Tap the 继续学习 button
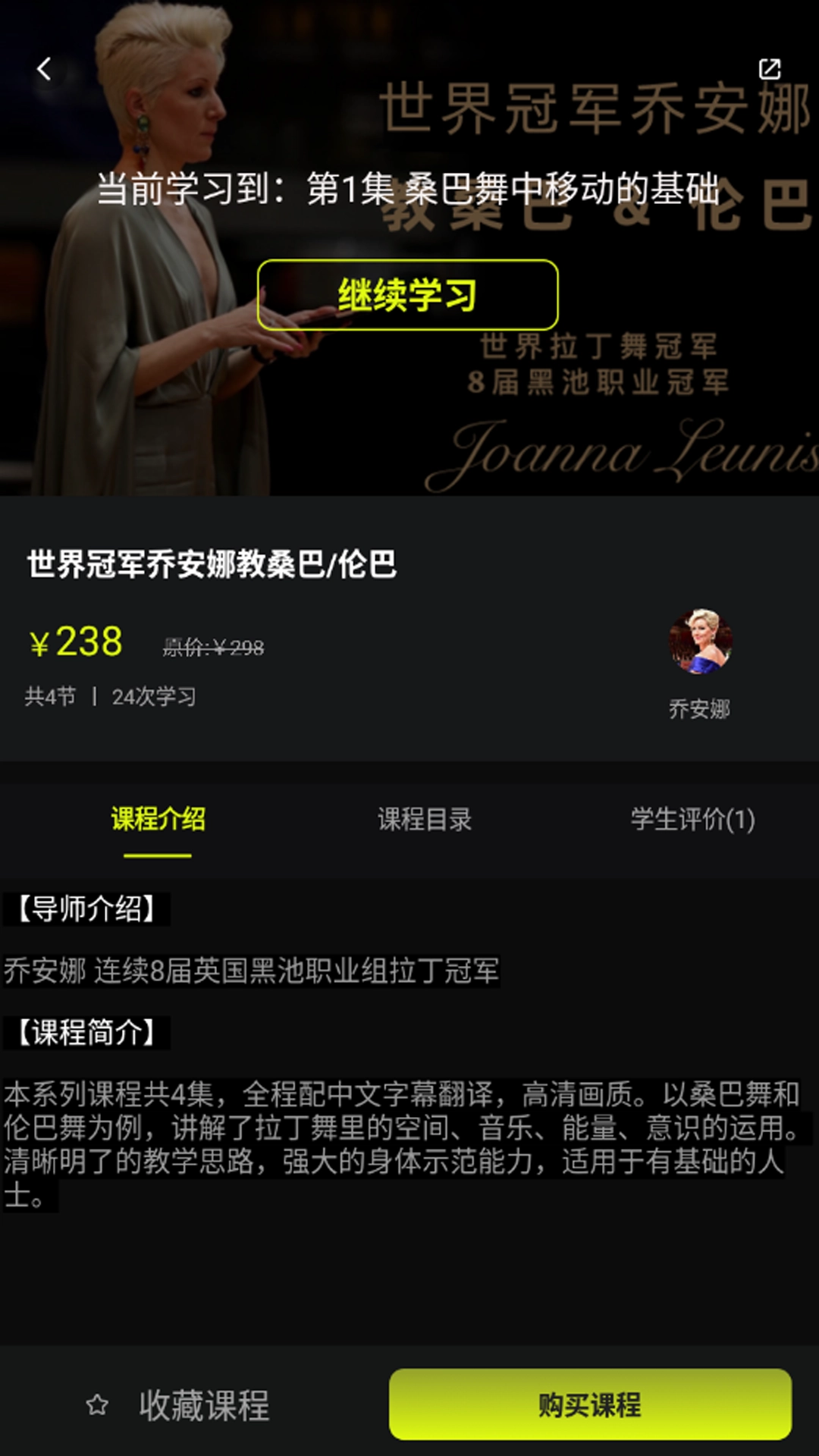This screenshot has height=1456, width=819. click(408, 295)
